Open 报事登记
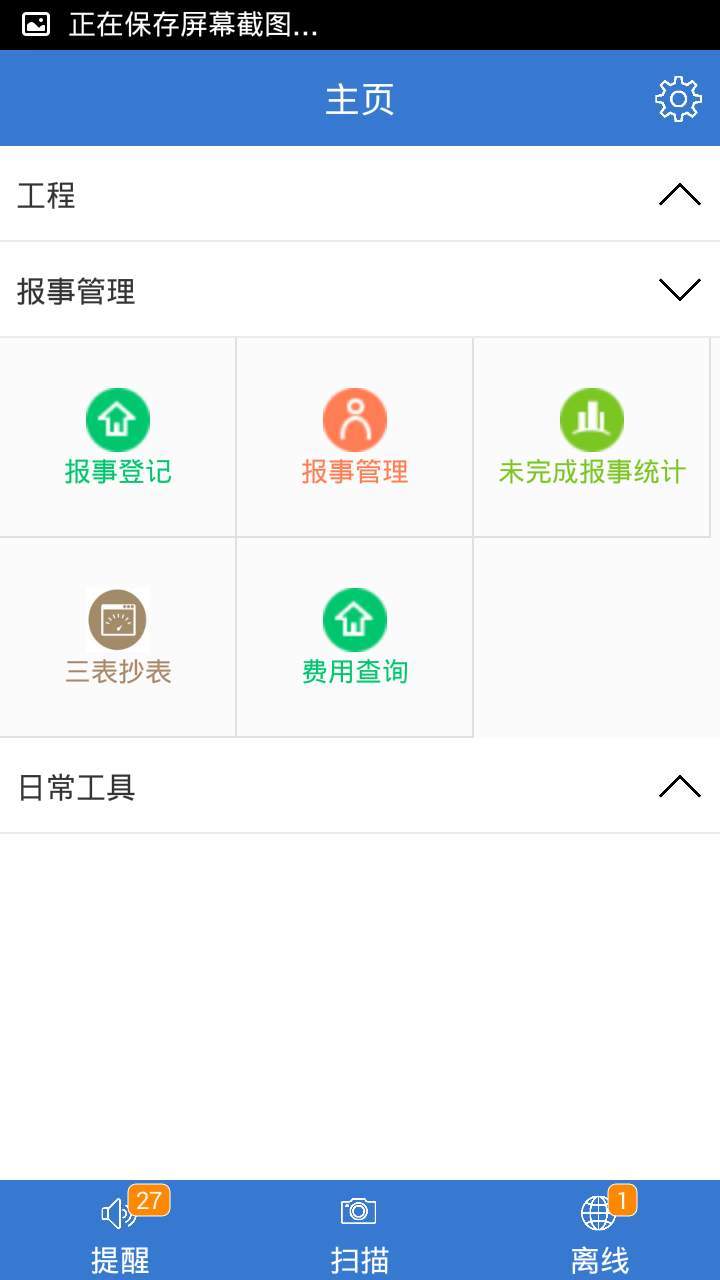Screen dimensions: 720x1280 [118, 437]
